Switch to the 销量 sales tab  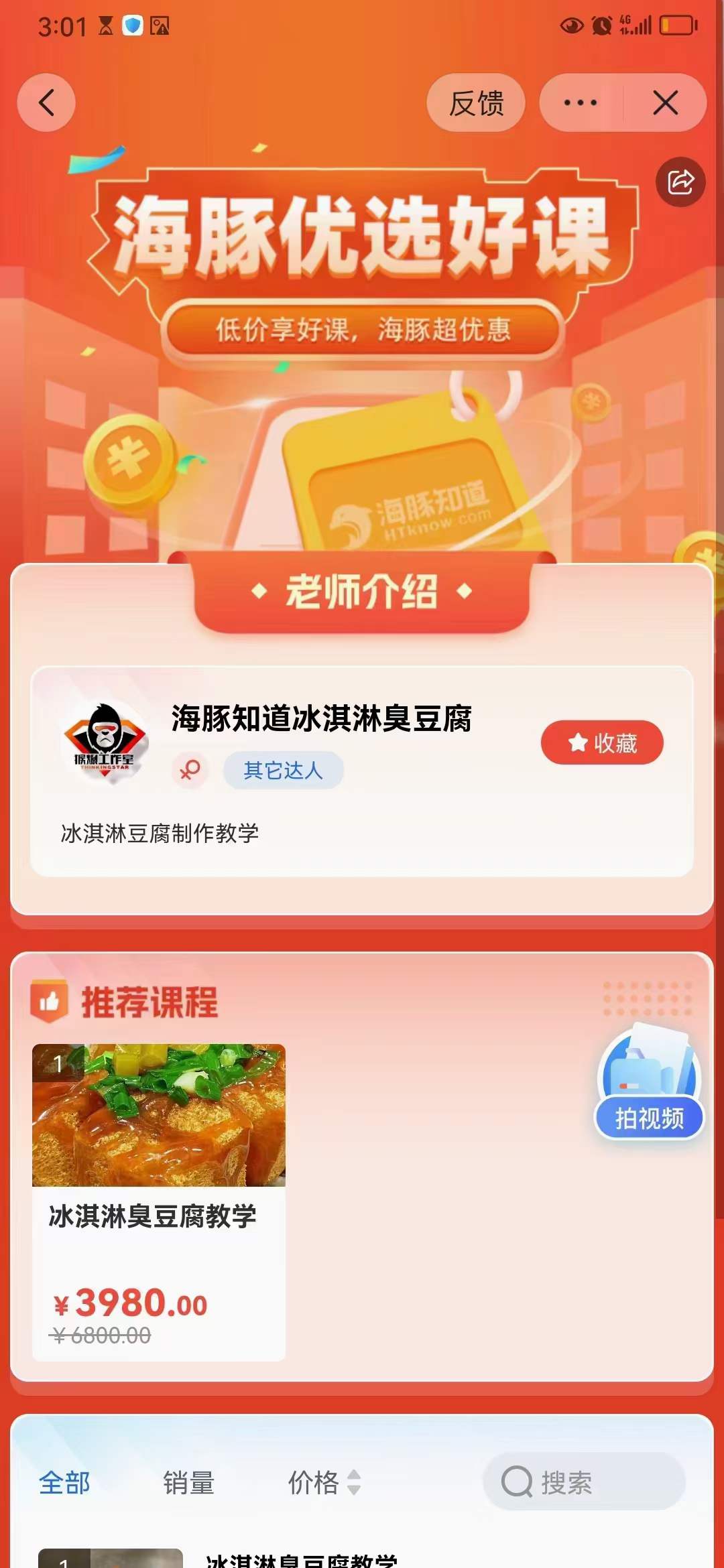[x=190, y=1483]
